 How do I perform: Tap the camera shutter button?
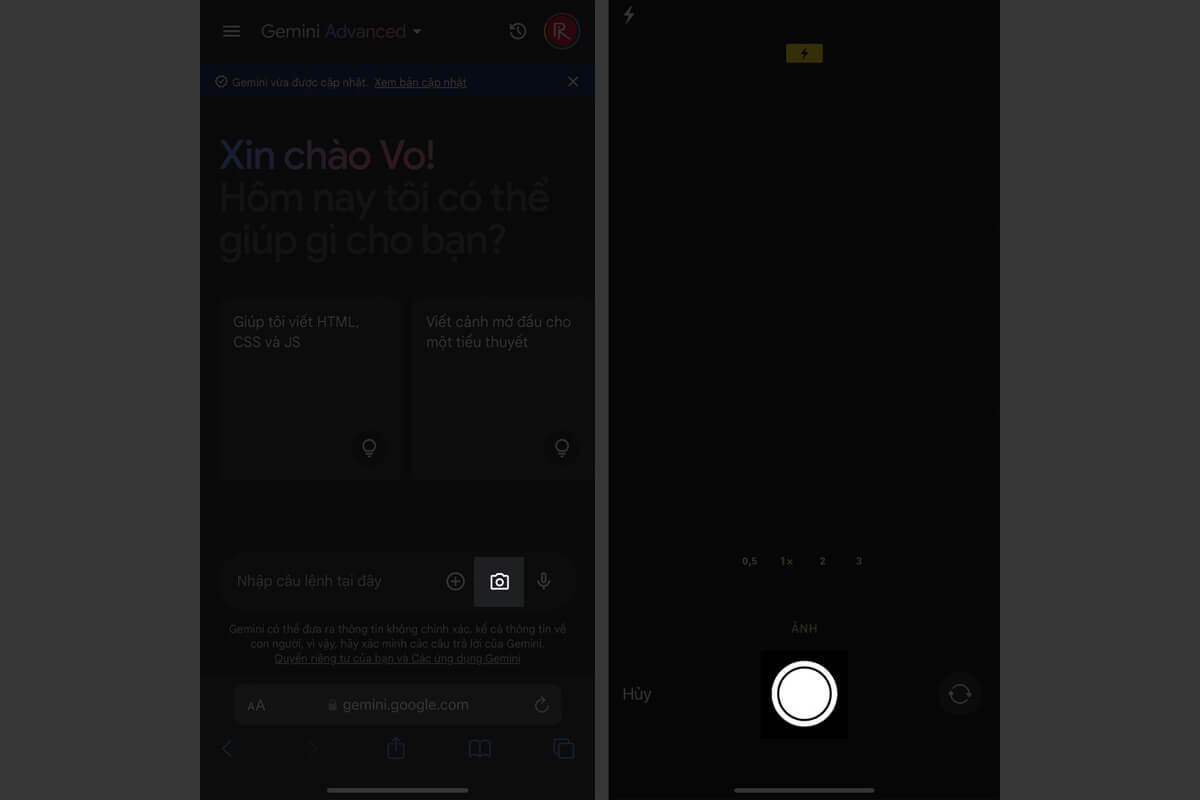tap(804, 693)
